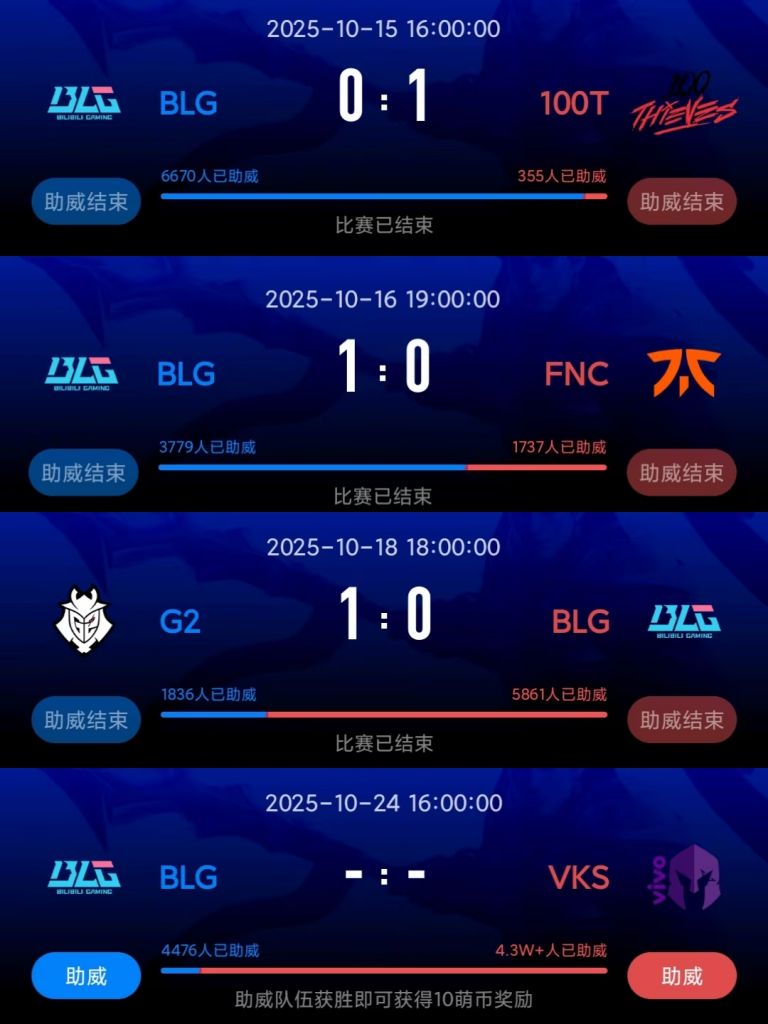Image resolution: width=768 pixels, height=1024 pixels.
Task: Cheer for BLG in the VKS match
Action: pos(86,975)
